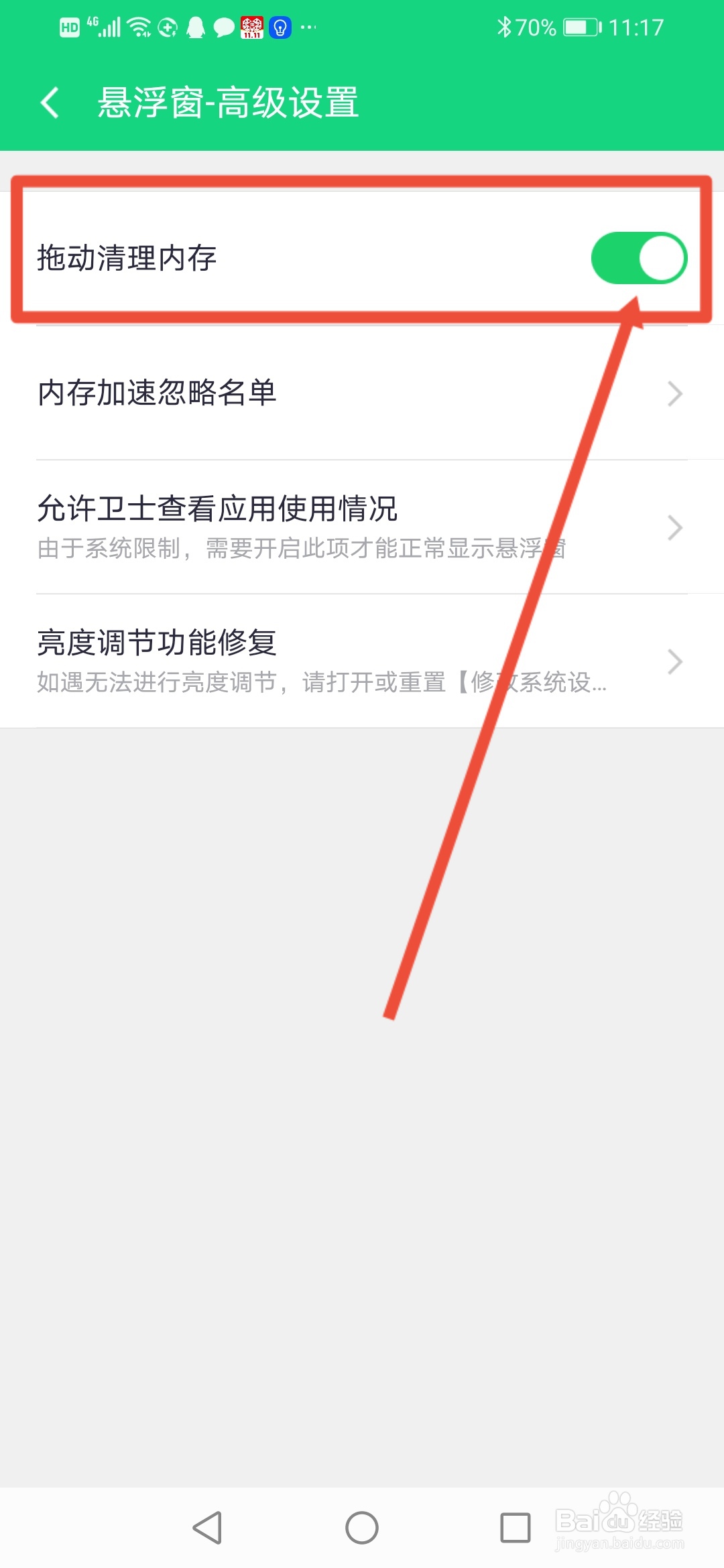Screen dimensions: 724x1568
Task: Click the blue lightbulb notification icon
Action: (279, 27)
